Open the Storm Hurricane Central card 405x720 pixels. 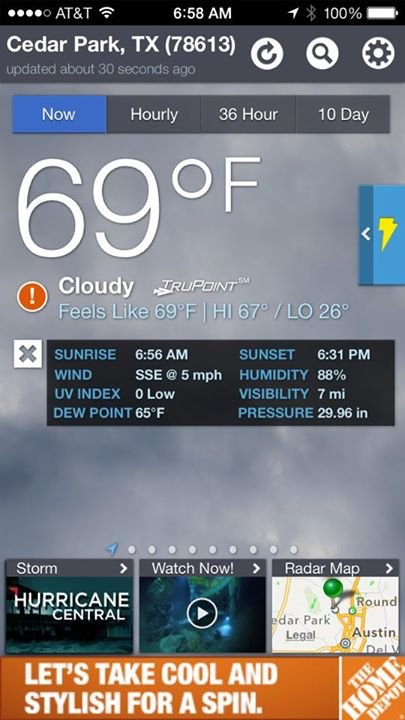click(69, 606)
